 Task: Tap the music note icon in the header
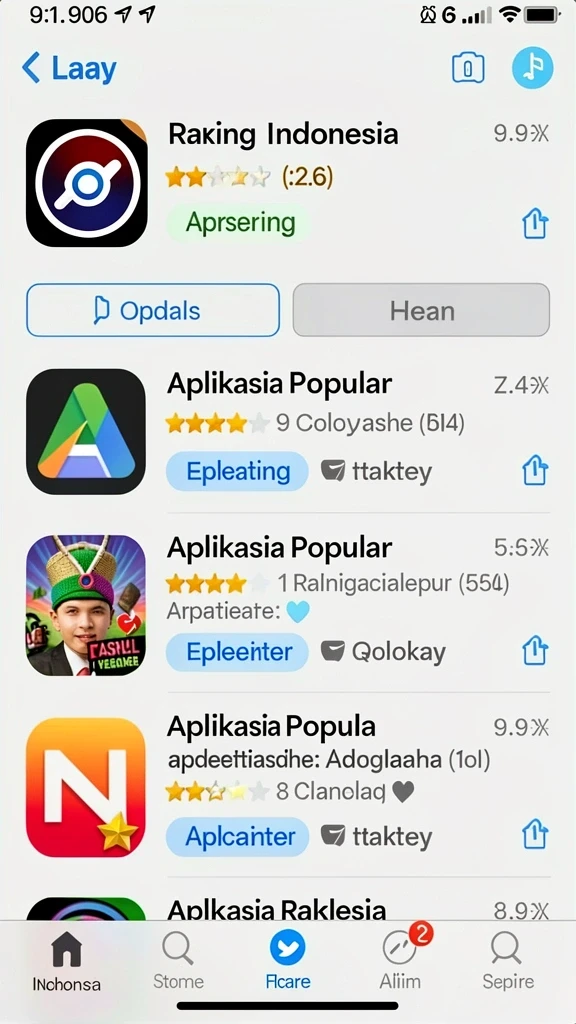coord(532,67)
